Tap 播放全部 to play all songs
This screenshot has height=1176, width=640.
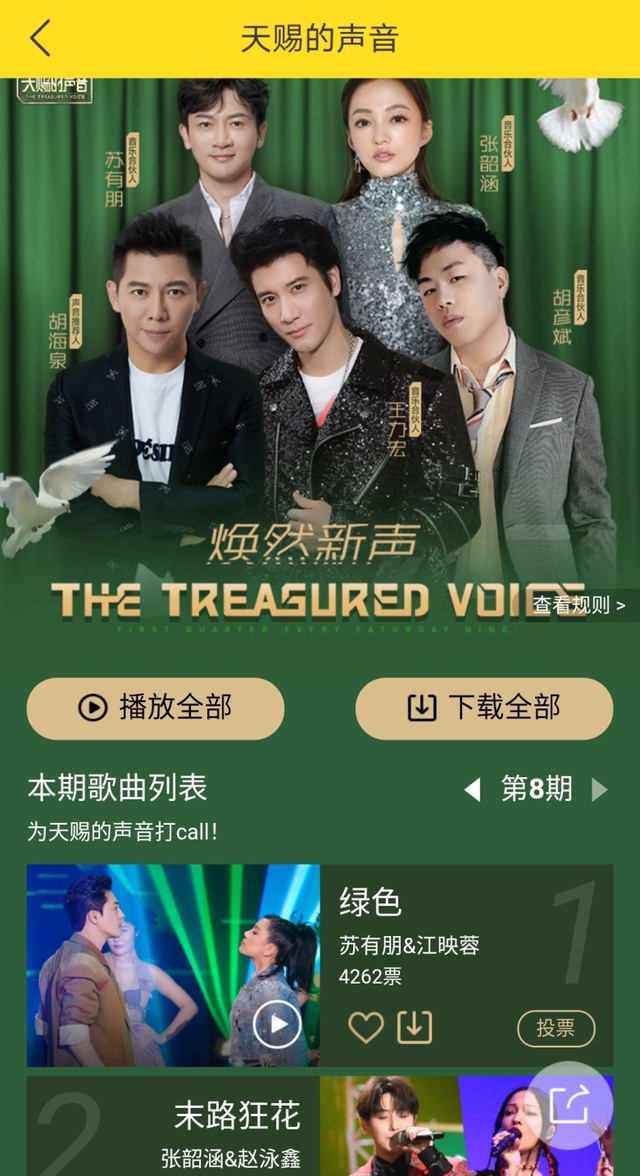(x=155, y=708)
